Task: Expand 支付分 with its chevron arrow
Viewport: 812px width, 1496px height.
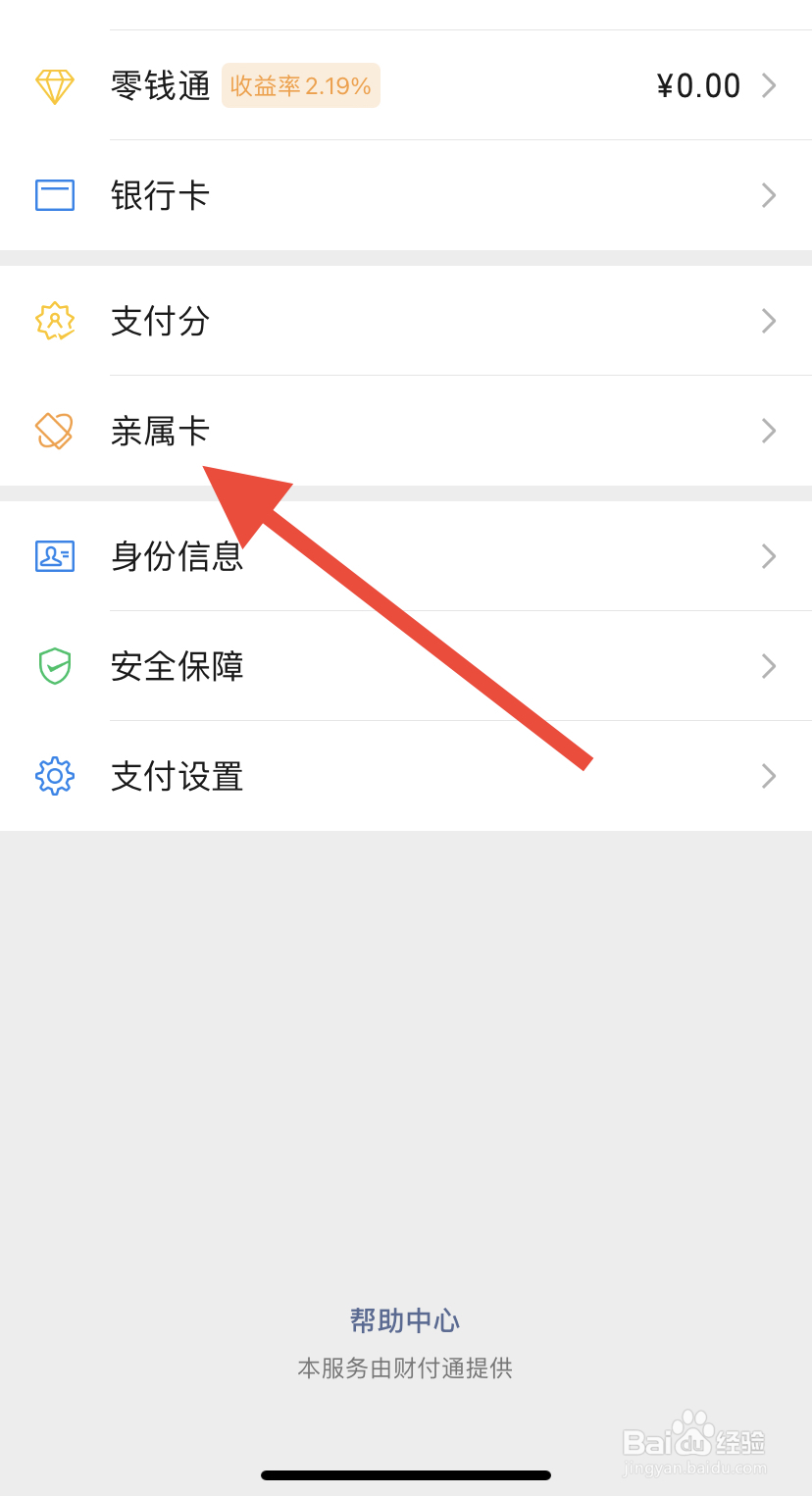Action: point(769,321)
